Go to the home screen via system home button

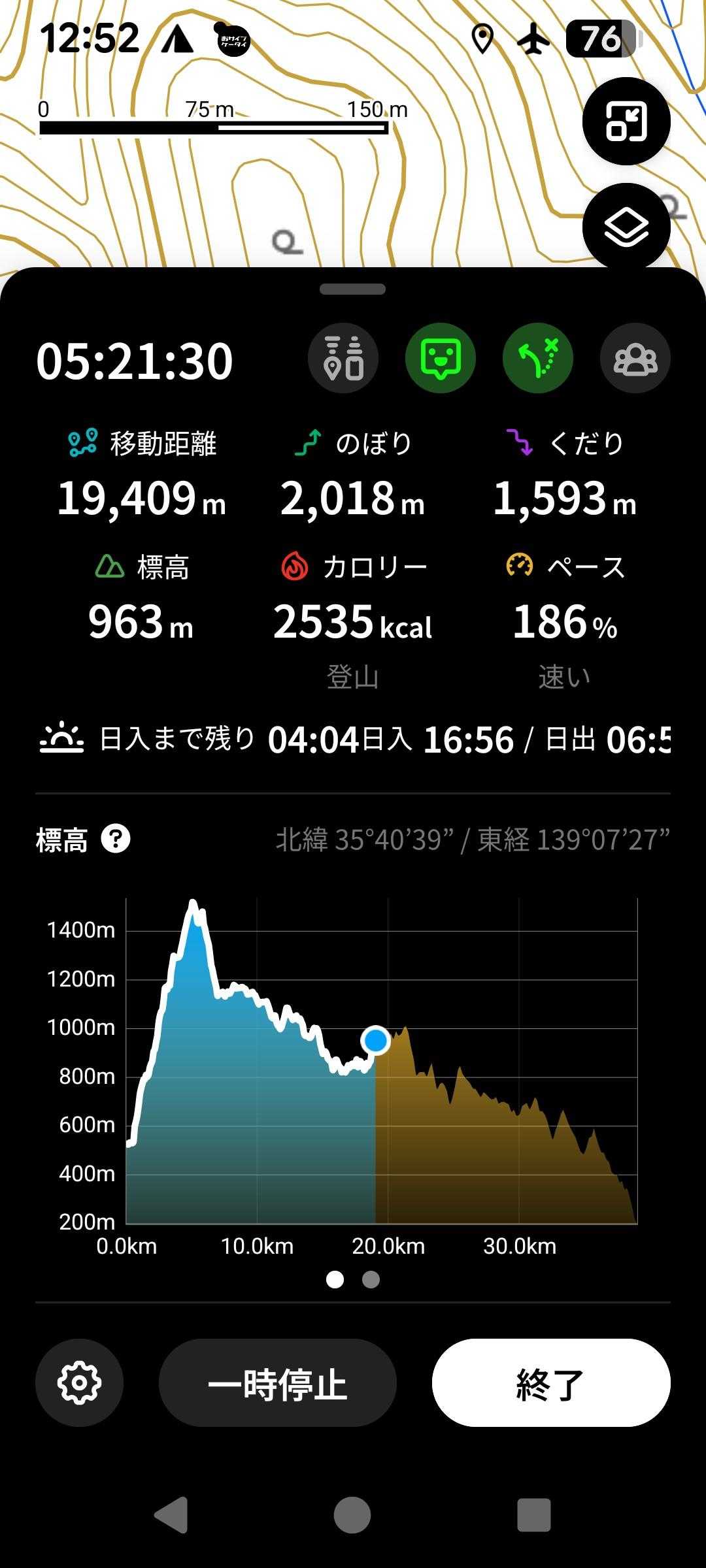point(352,1514)
